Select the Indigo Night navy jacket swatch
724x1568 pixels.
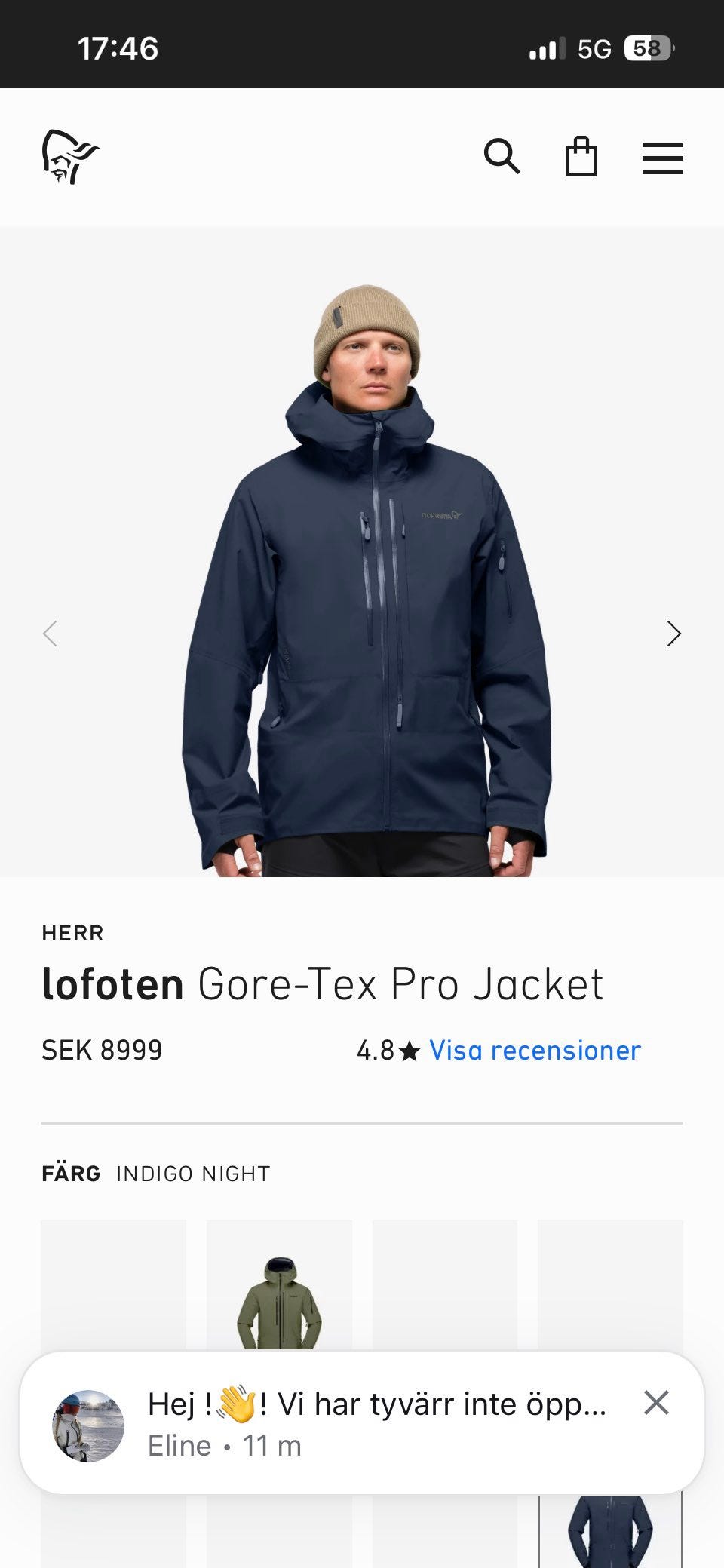tap(609, 1531)
